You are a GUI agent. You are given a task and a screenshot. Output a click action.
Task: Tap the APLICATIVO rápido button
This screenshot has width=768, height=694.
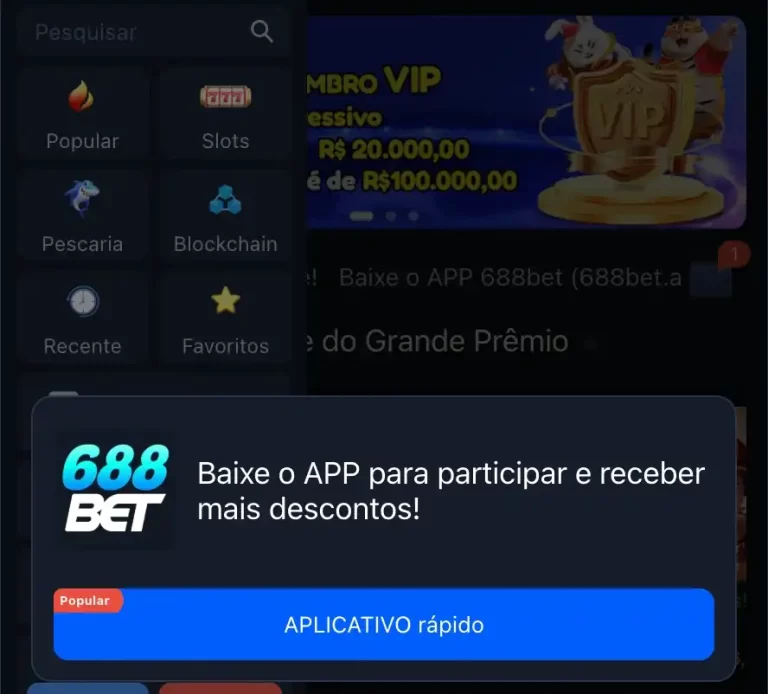(384, 625)
